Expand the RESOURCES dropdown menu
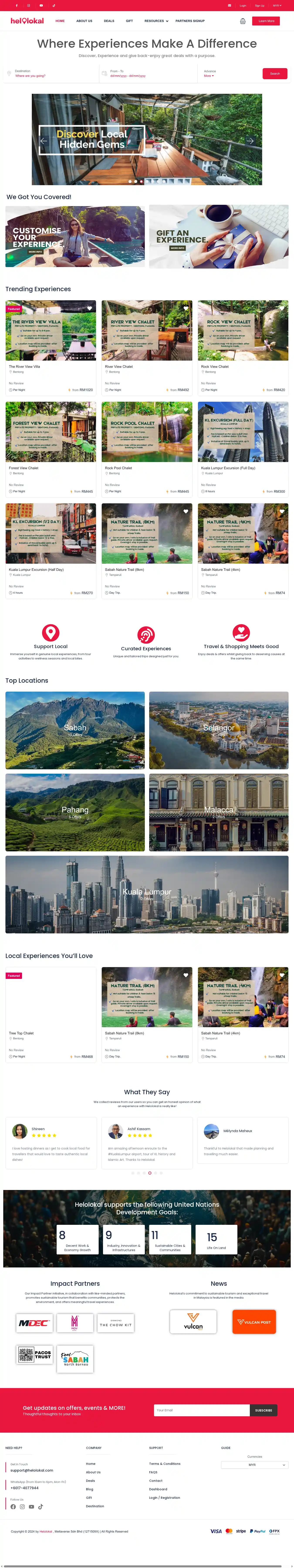 coord(156,21)
